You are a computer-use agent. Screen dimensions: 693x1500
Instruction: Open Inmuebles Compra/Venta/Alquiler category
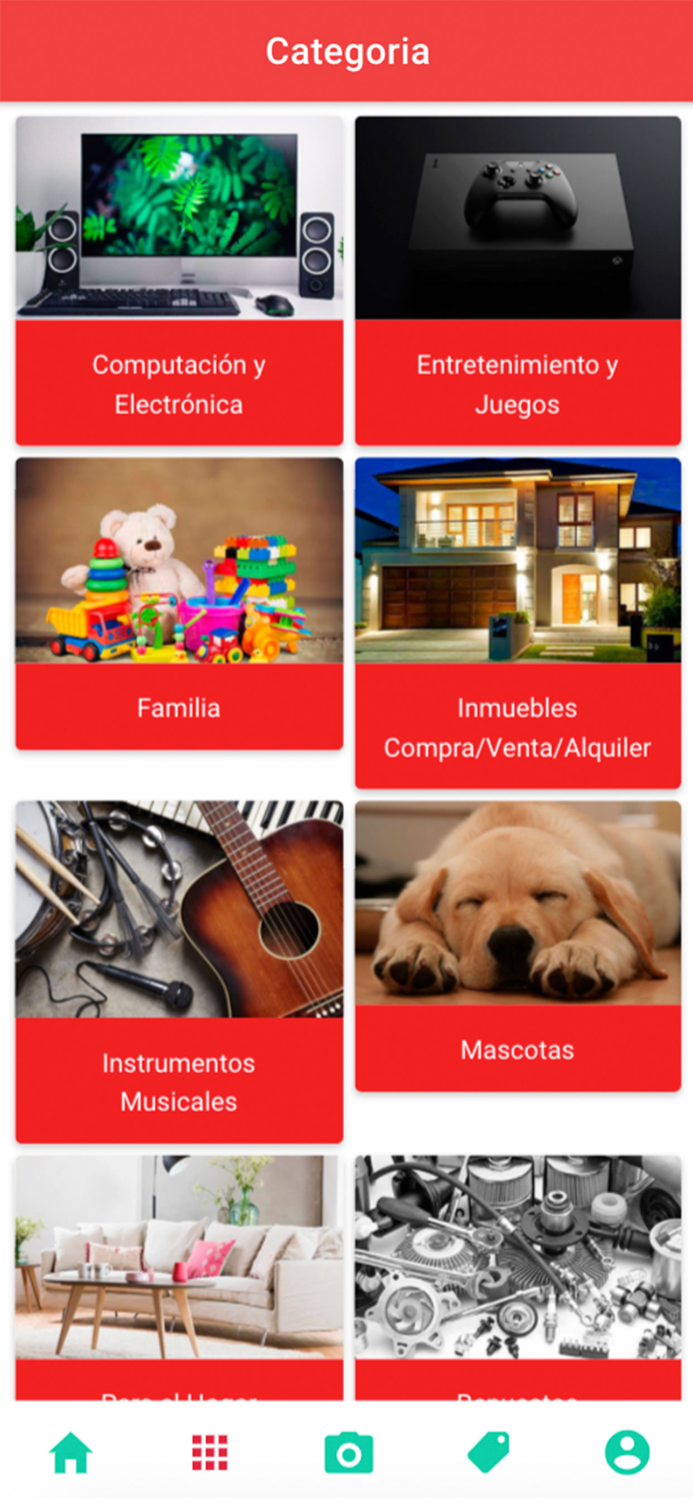pyautogui.click(x=518, y=623)
